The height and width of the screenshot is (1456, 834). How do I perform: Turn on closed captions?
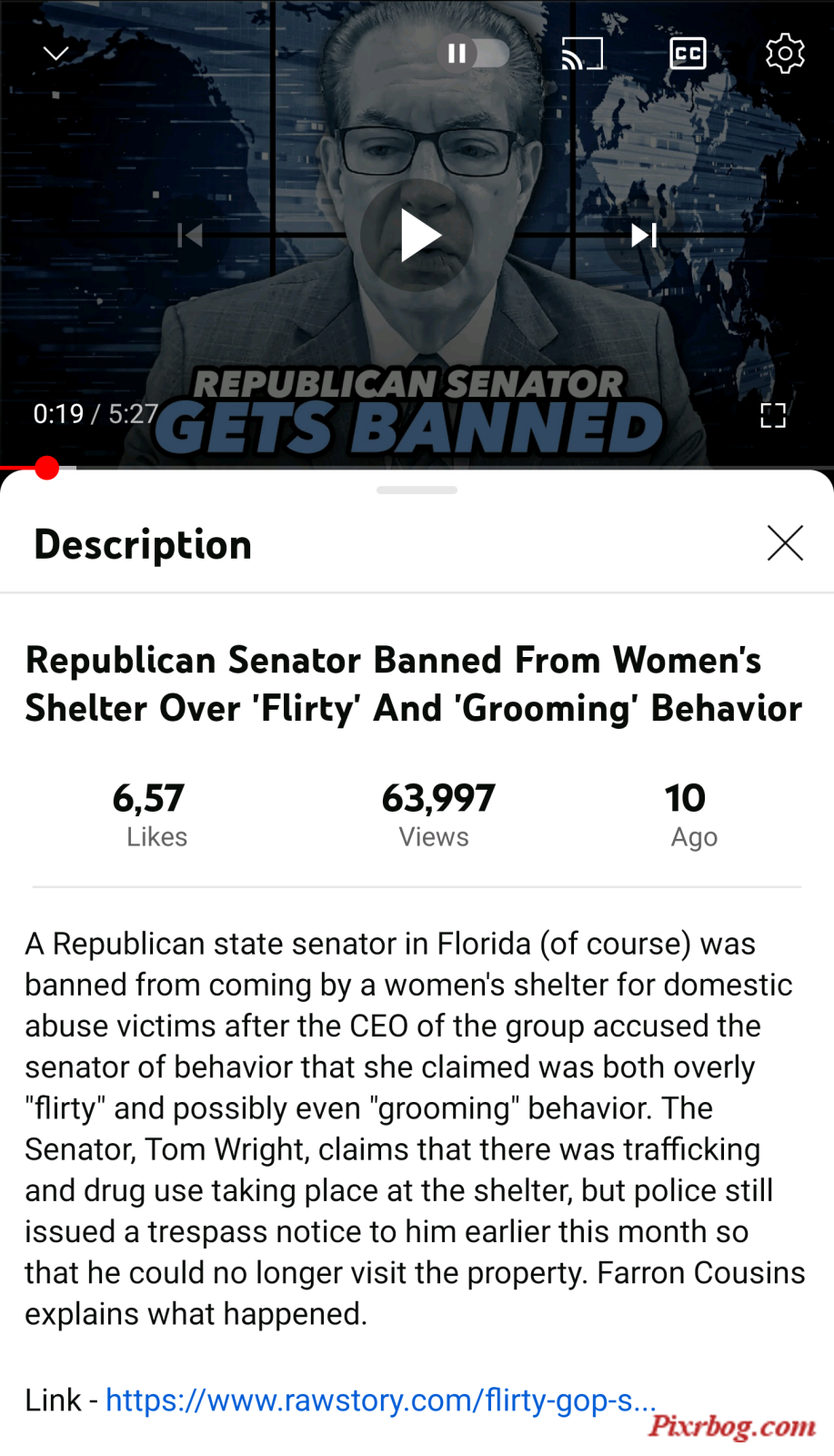[688, 54]
